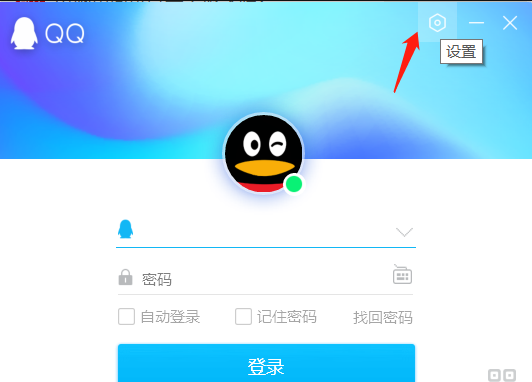This screenshot has height=382, width=532.
Task: Tap the 密码 password field
Action: [x=265, y=279]
